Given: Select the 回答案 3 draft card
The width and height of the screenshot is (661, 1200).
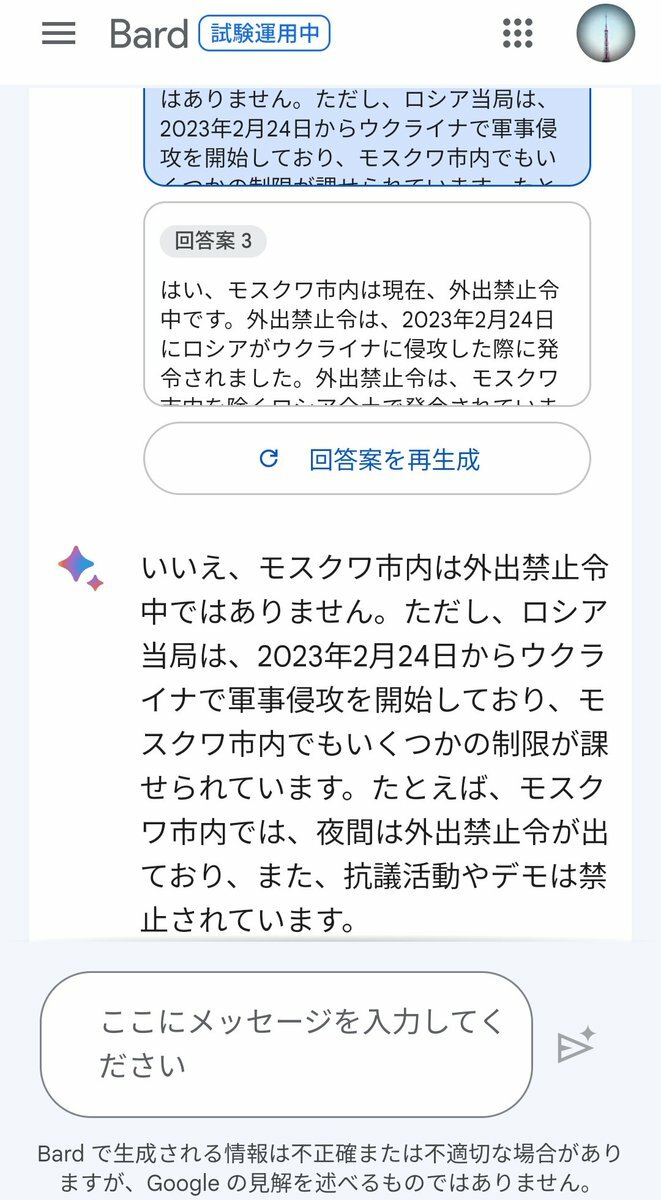Looking at the screenshot, I should [x=366, y=305].
